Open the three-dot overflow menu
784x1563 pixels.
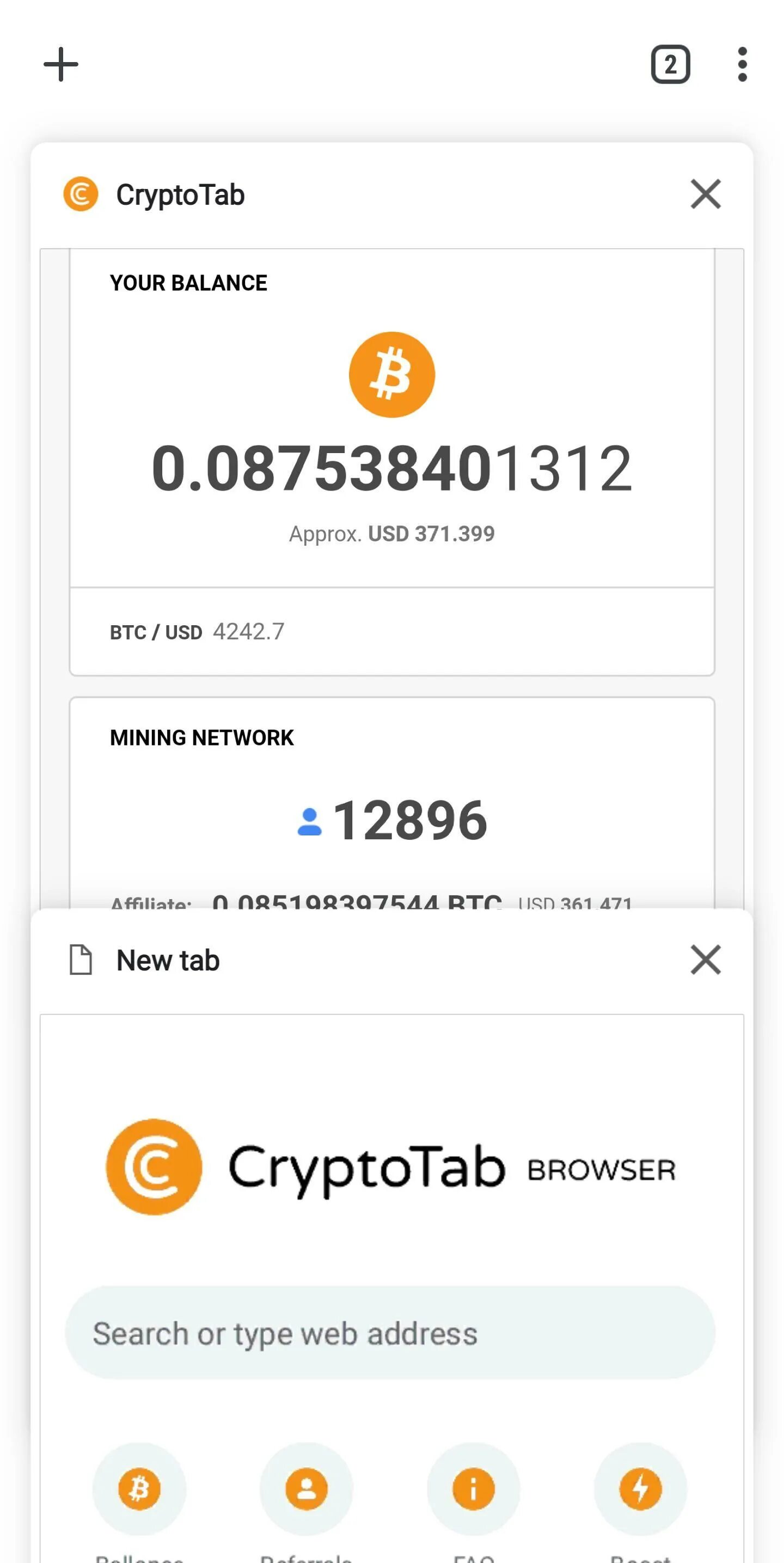click(742, 64)
